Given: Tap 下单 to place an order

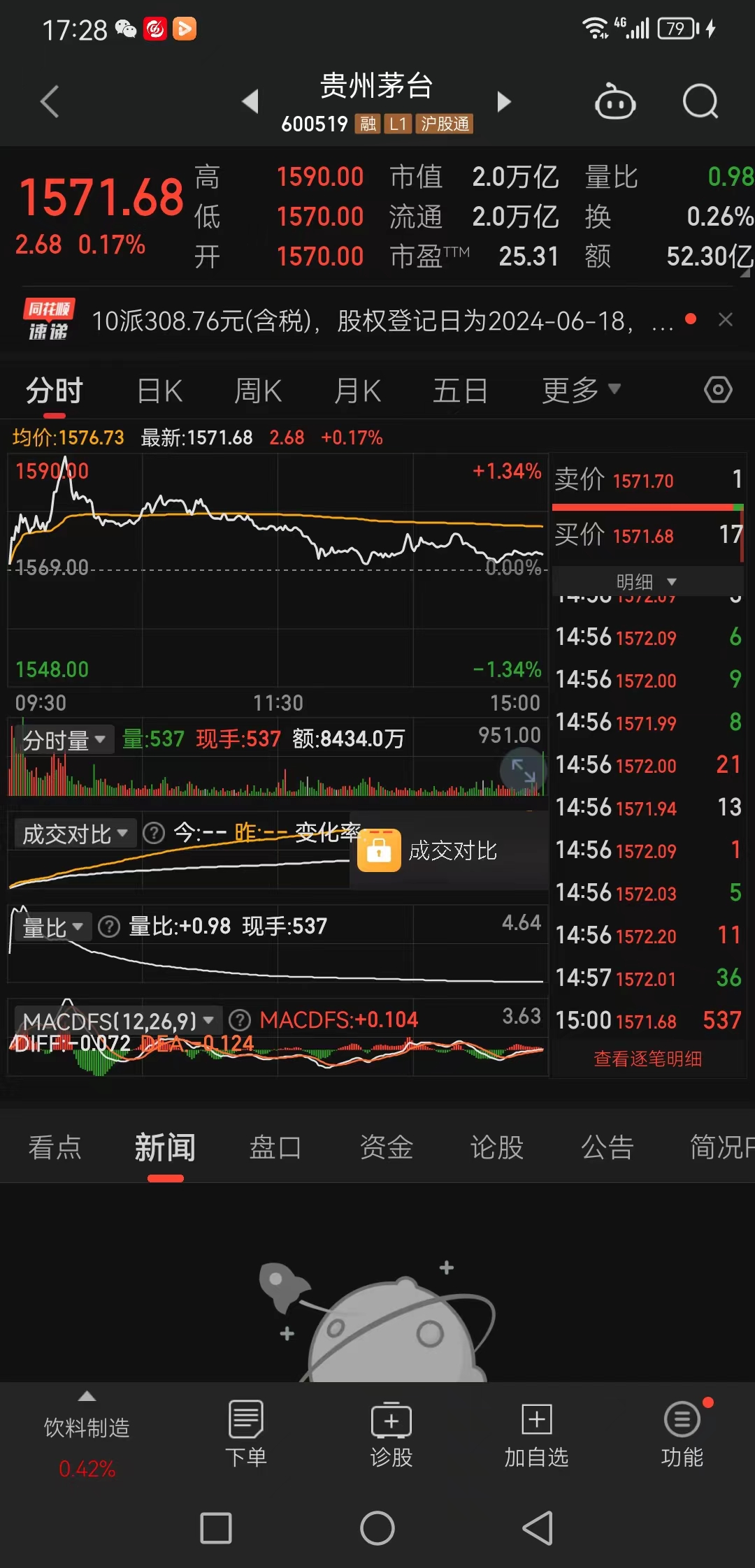Looking at the screenshot, I should point(245,1433).
